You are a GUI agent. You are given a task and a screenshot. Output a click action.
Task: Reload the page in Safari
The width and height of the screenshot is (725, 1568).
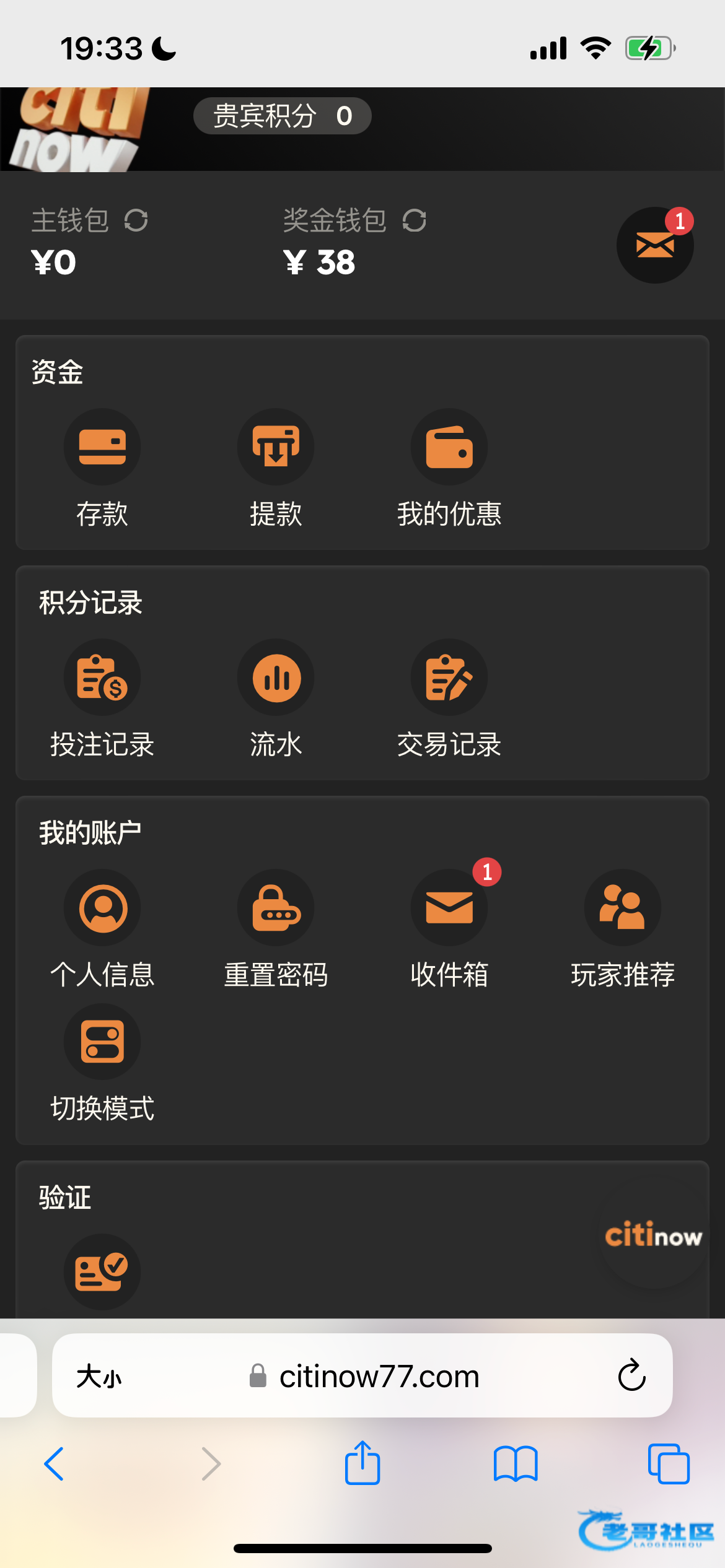[x=631, y=1375]
